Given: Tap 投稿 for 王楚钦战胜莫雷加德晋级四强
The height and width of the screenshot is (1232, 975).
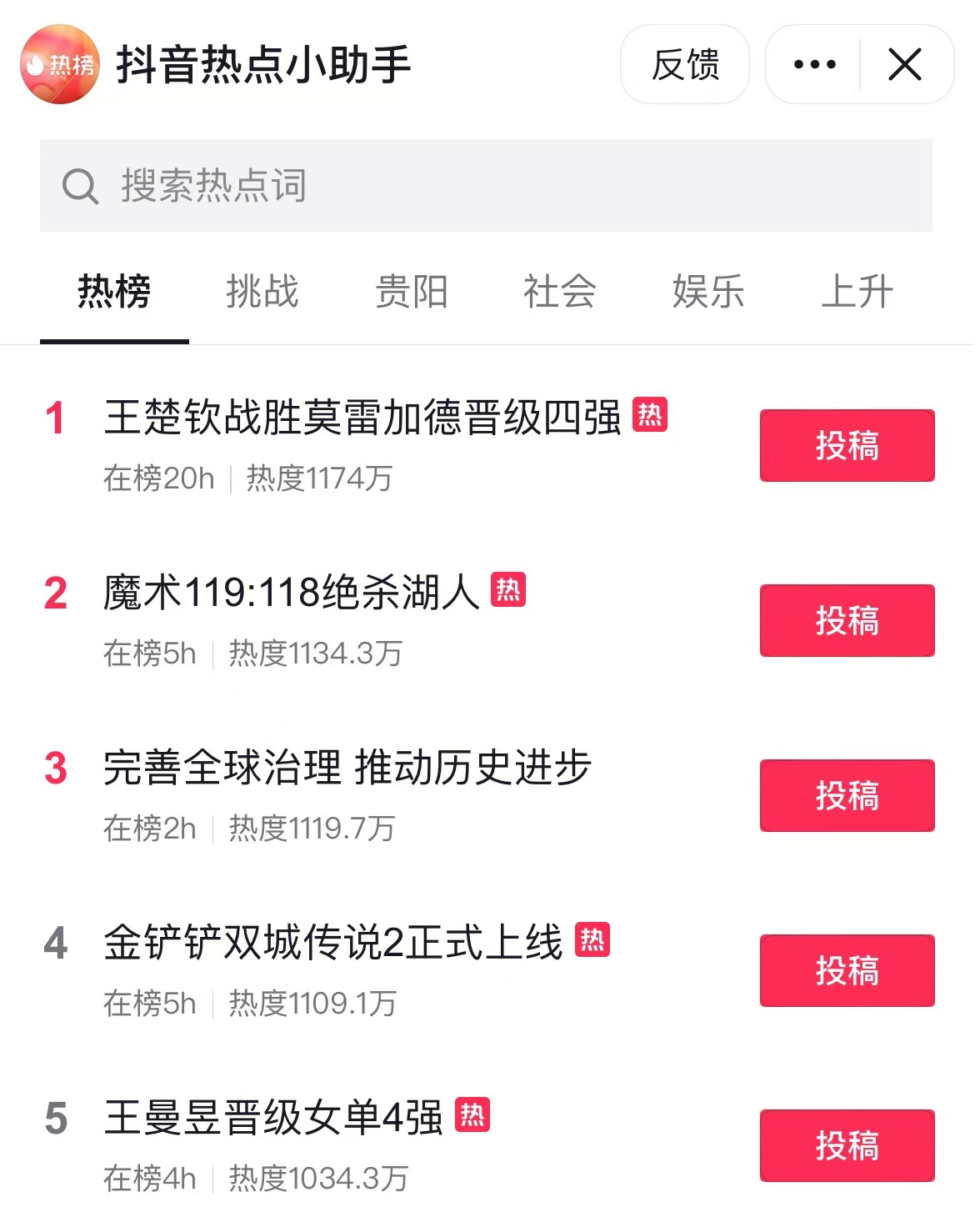Looking at the screenshot, I should tap(847, 445).
